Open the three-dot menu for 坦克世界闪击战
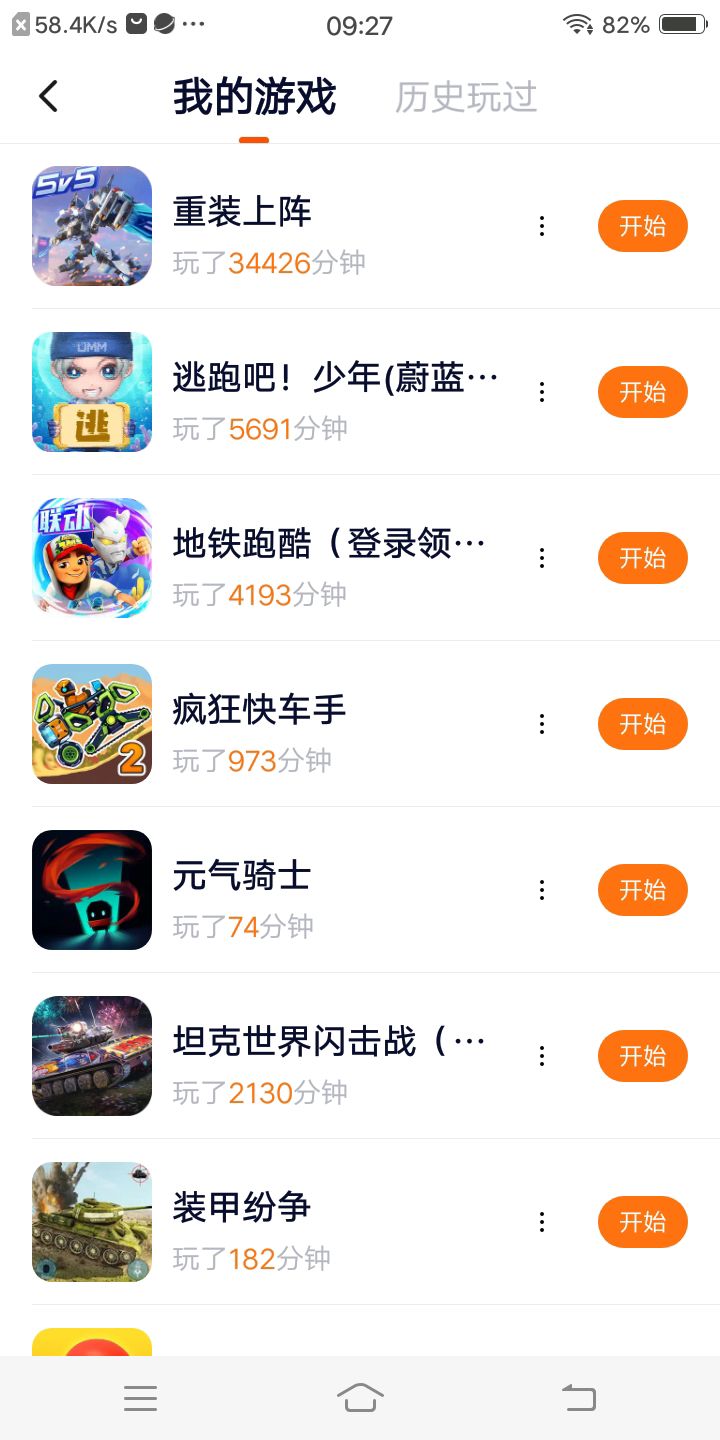This screenshot has width=720, height=1440. (542, 1056)
